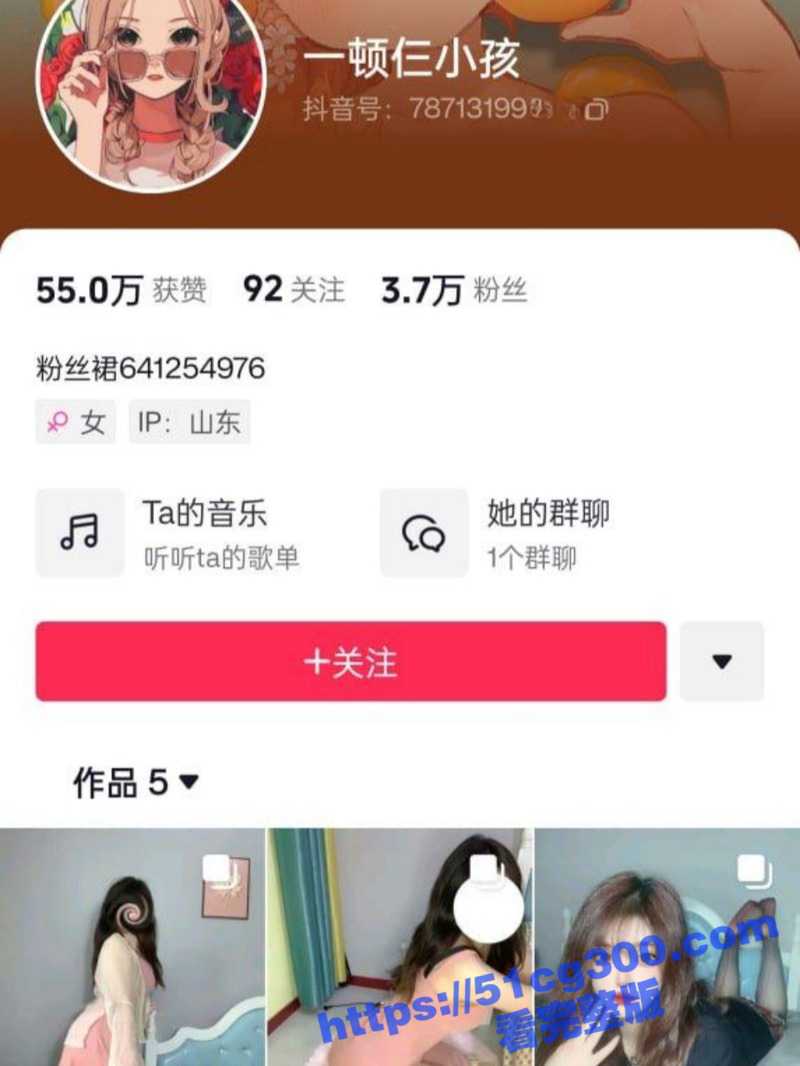Viewport: 800px width, 1066px height.
Task: Open the dropdown arrow beside the follow button
Action: click(721, 661)
